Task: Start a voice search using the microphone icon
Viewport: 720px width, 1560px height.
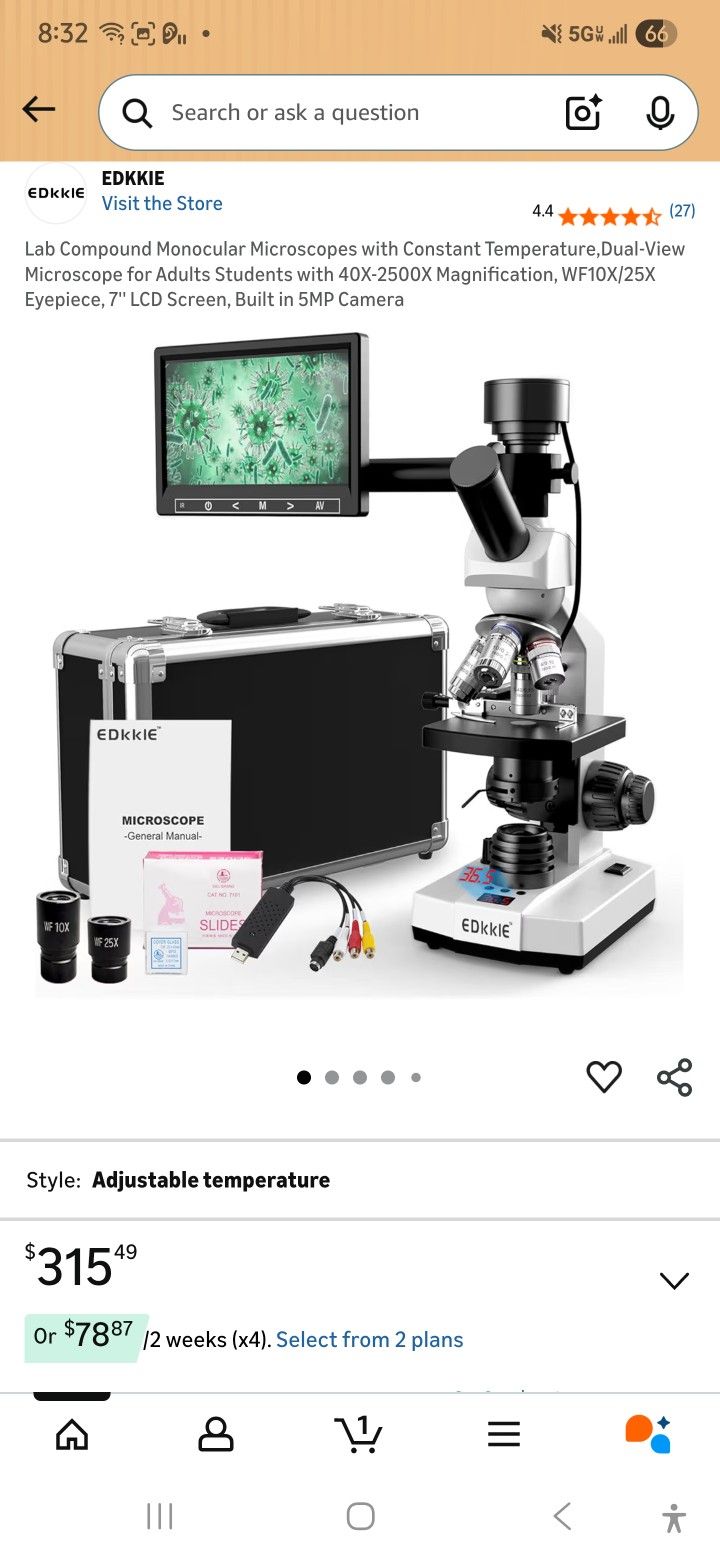Action: pyautogui.click(x=660, y=112)
